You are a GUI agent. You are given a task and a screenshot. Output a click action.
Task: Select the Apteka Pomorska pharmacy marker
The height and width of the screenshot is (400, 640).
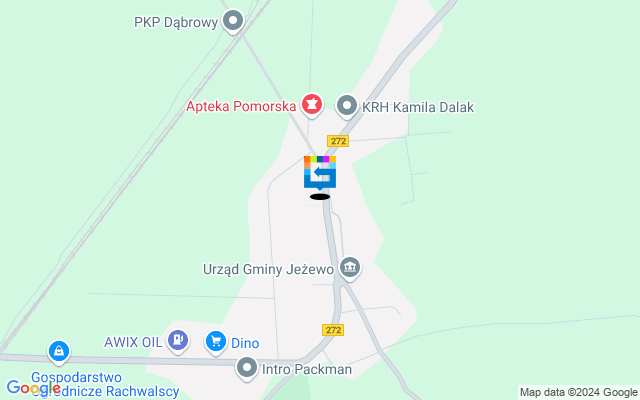(x=313, y=103)
